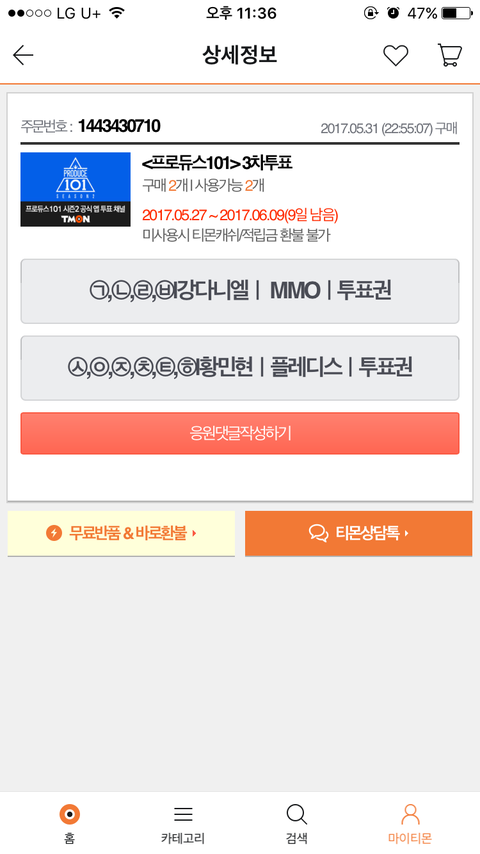Start 티몬상담톡 chat

click(x=359, y=533)
